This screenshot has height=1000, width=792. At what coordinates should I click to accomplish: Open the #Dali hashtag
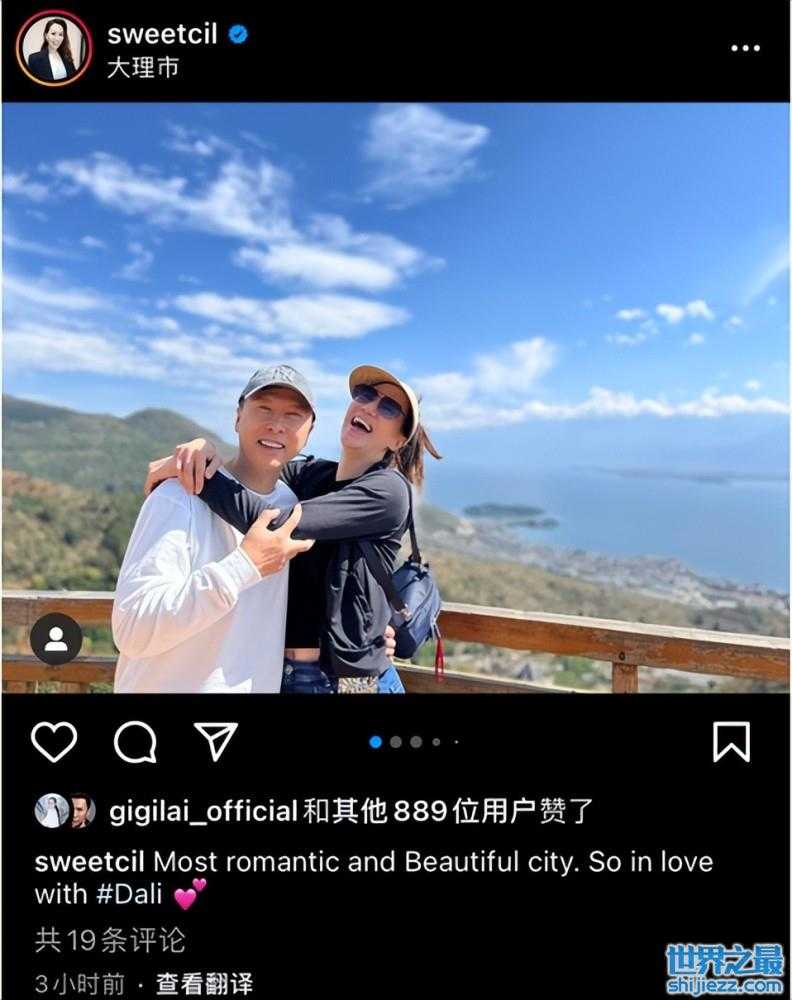click(x=132, y=893)
